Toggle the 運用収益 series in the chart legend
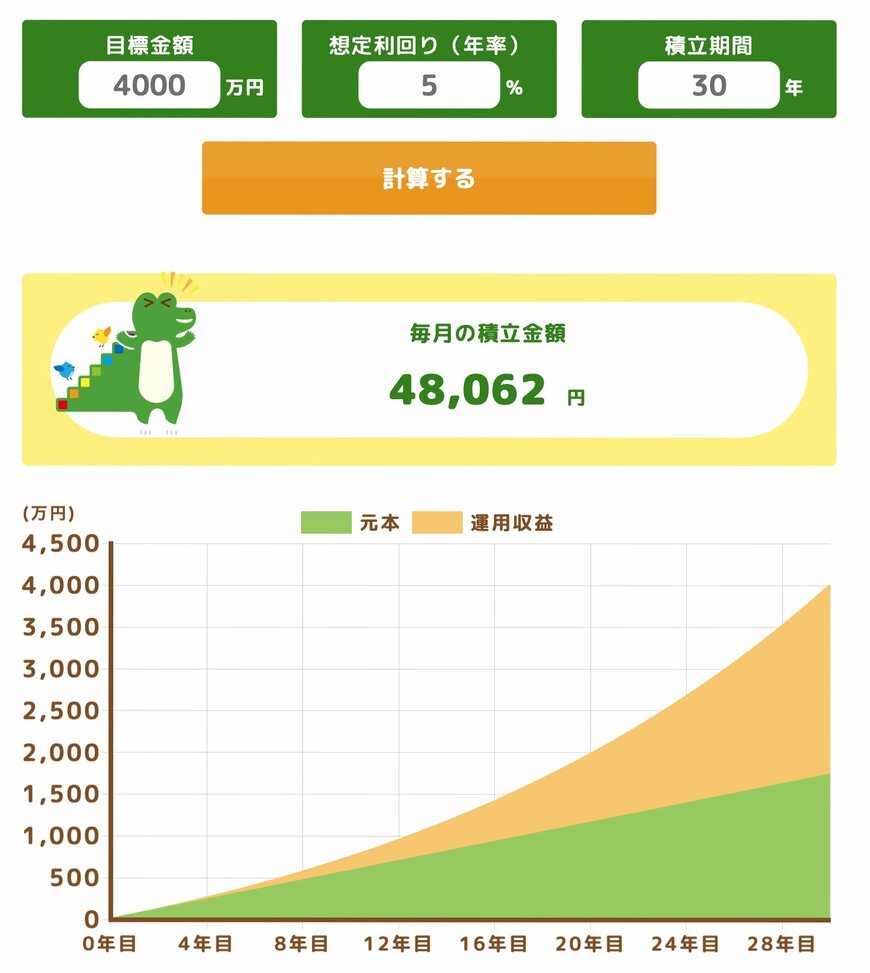The image size is (870, 973). point(496,523)
